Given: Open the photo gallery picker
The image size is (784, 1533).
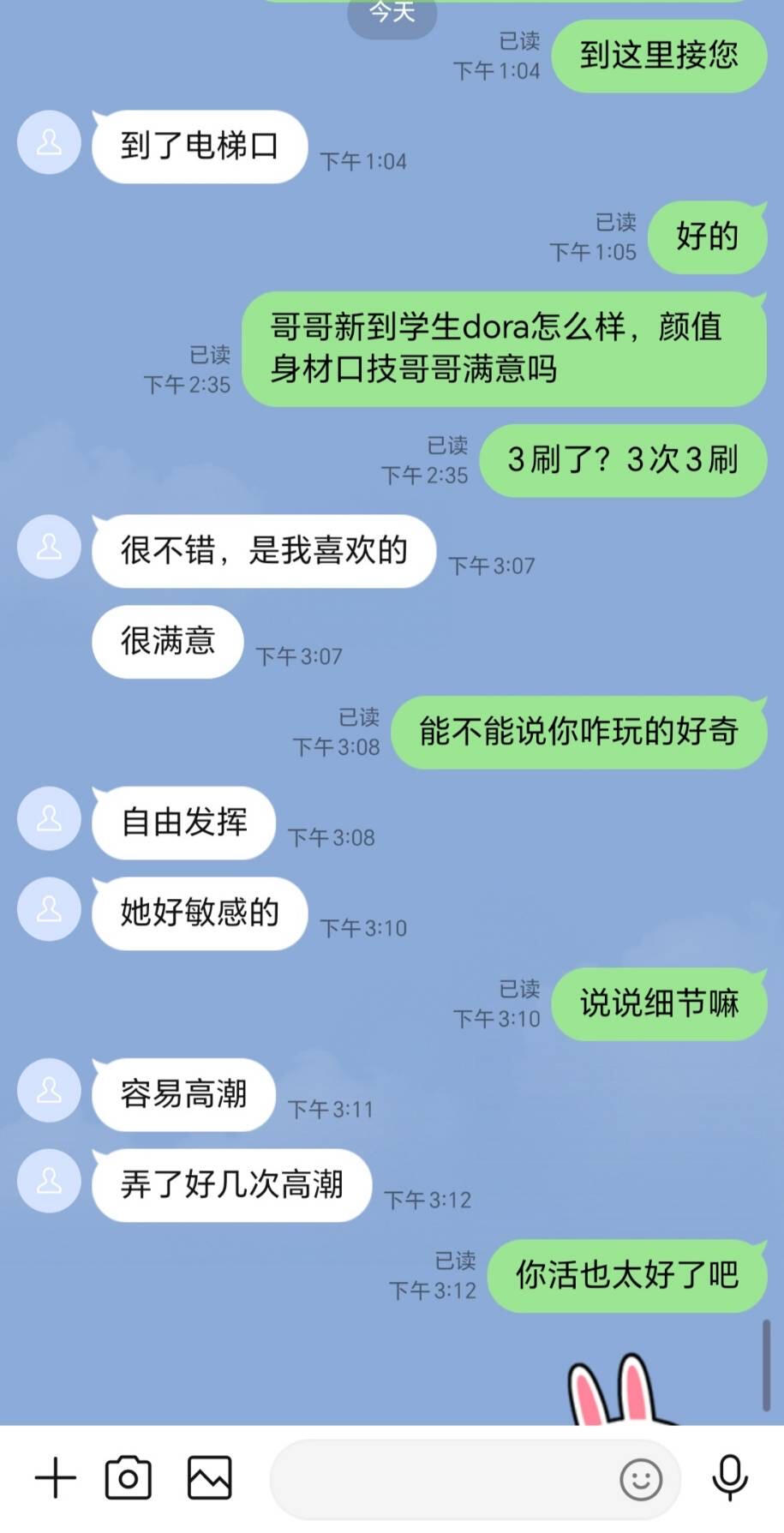Looking at the screenshot, I should click(x=210, y=1478).
